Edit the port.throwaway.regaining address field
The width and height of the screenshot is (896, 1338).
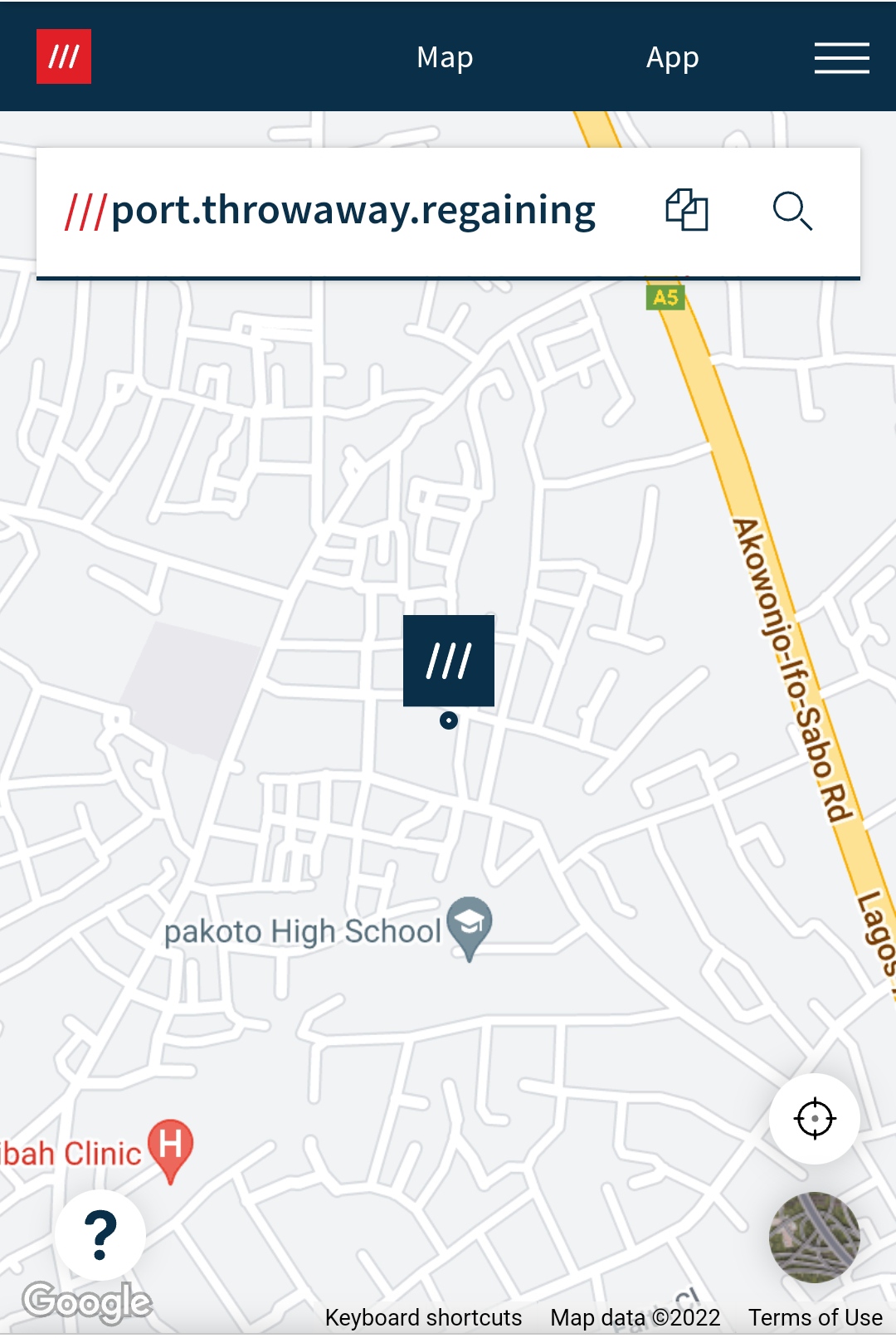coord(353,211)
